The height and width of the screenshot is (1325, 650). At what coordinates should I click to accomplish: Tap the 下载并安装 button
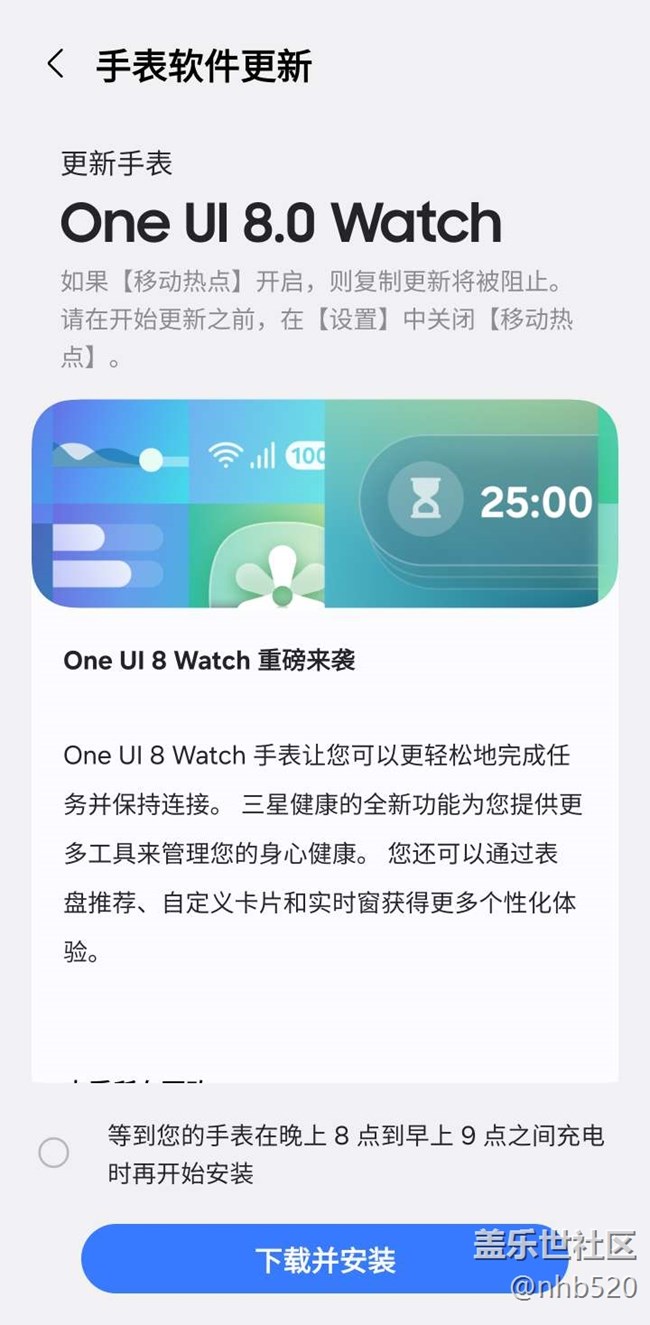[325, 1259]
